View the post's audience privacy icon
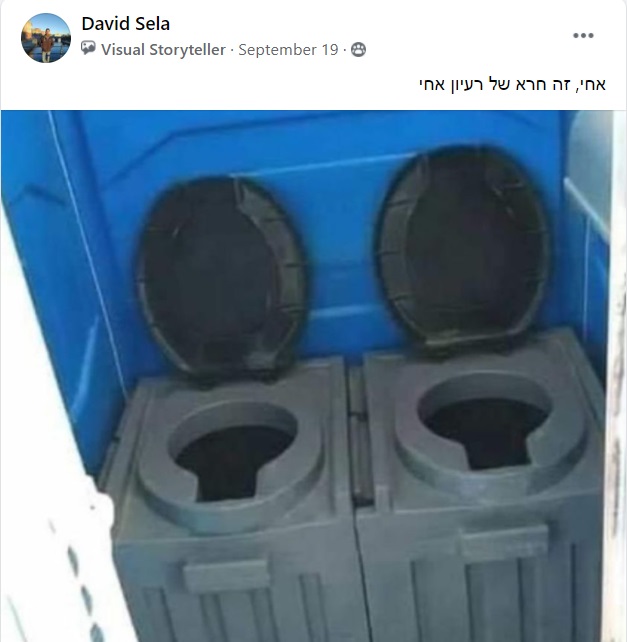 pyautogui.click(x=359, y=49)
